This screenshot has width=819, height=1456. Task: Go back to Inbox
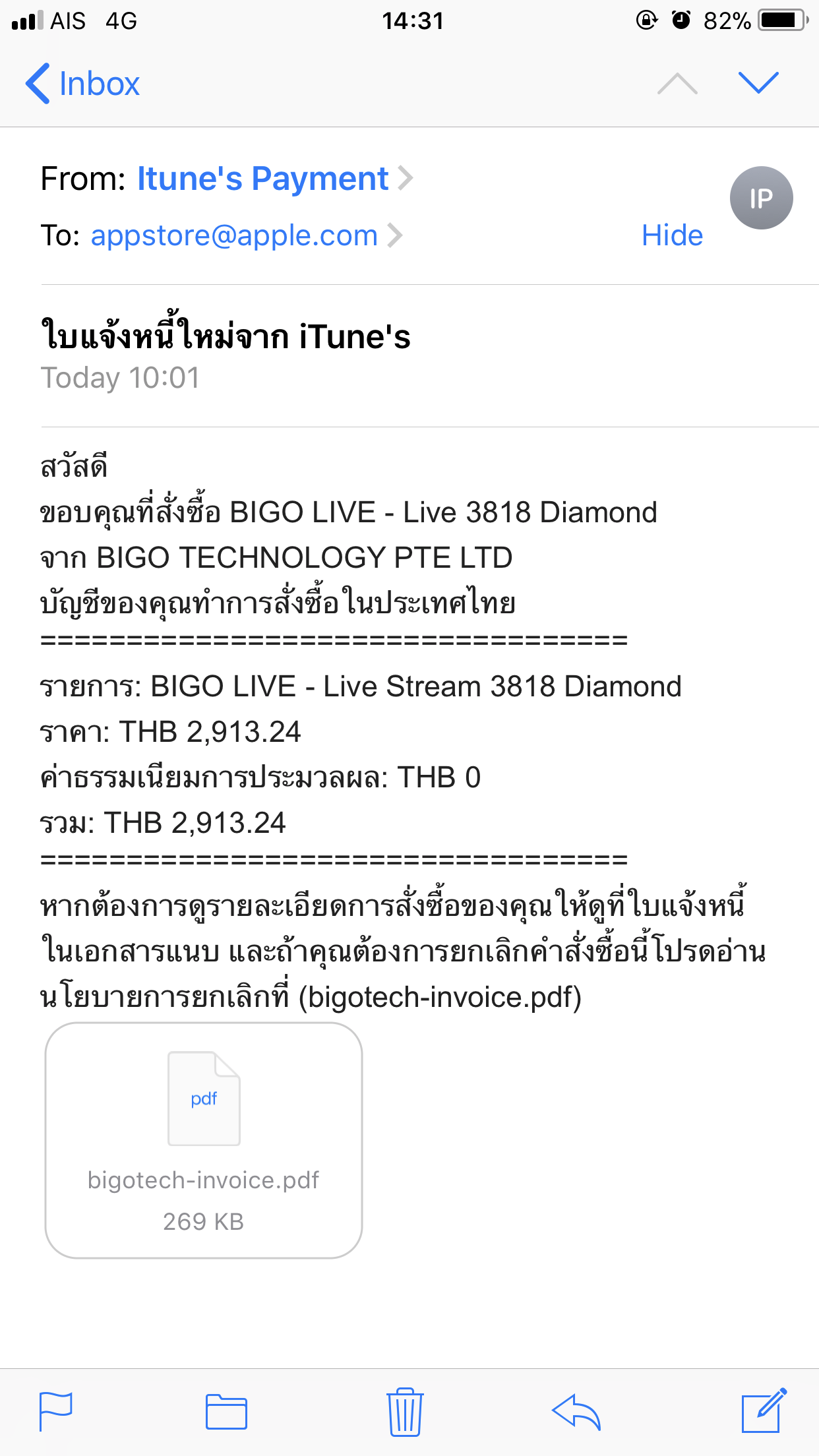coord(83,84)
